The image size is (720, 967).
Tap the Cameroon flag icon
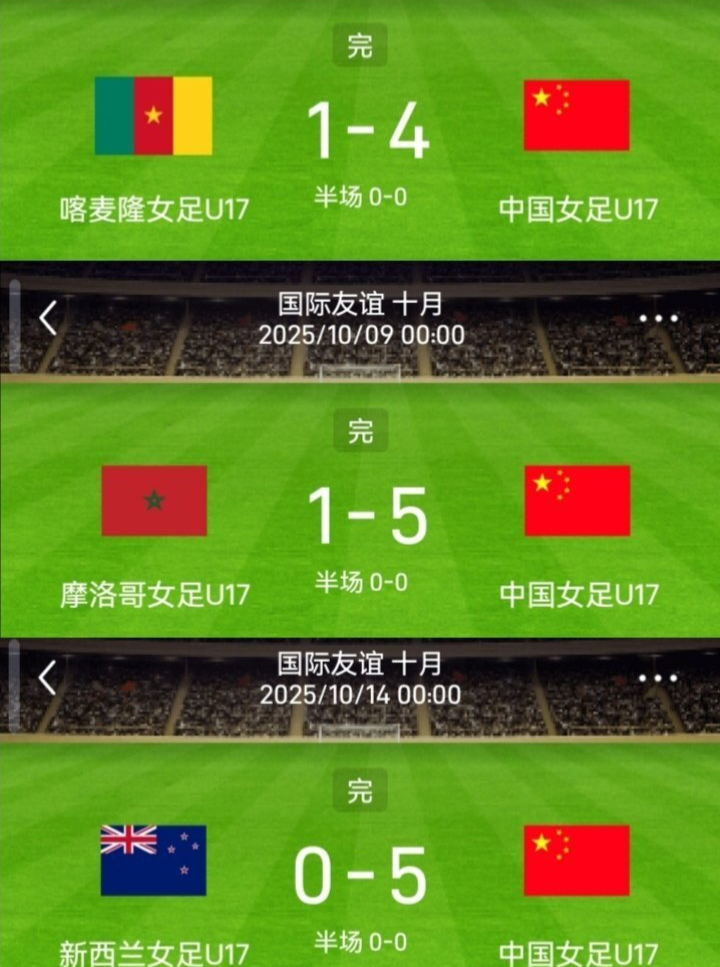point(152,115)
